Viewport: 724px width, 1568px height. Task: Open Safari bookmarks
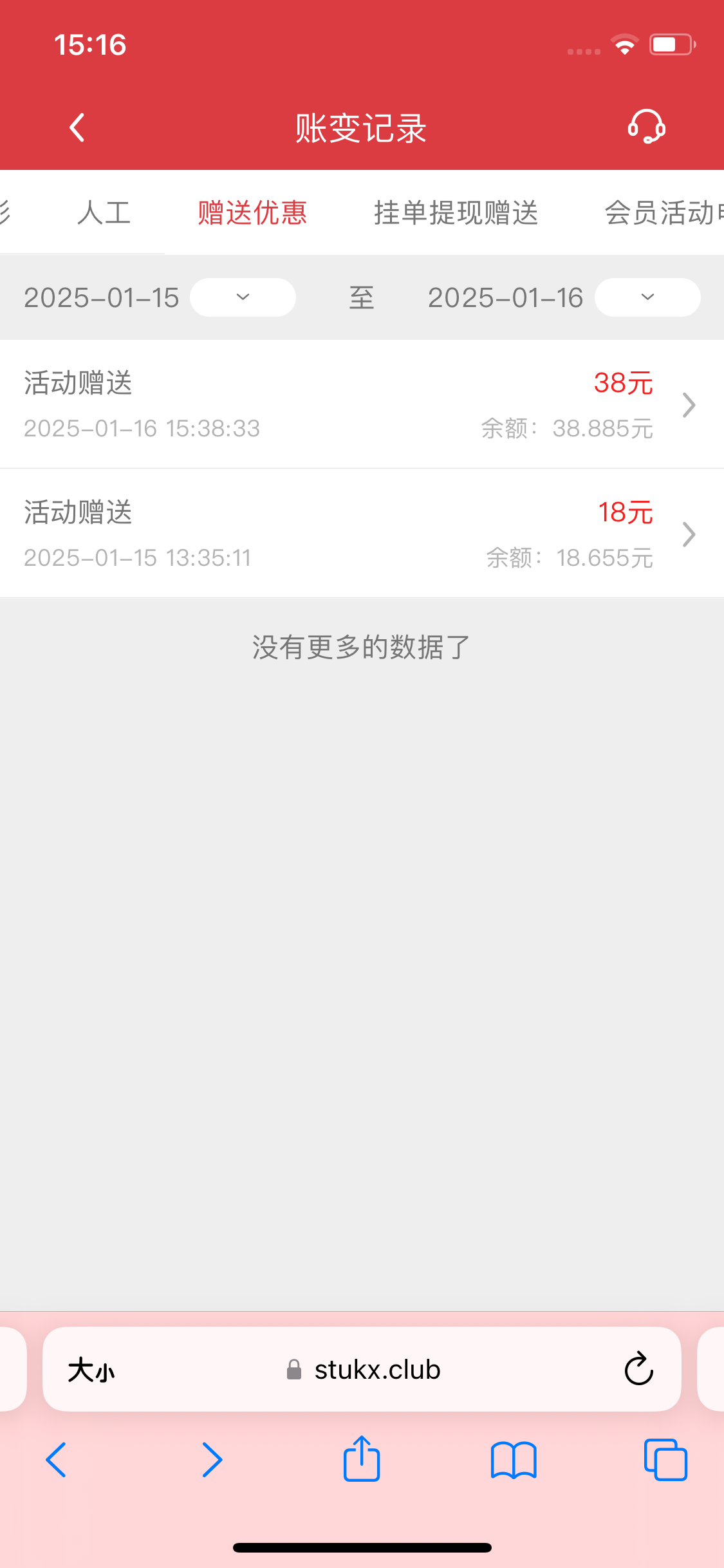[513, 1460]
